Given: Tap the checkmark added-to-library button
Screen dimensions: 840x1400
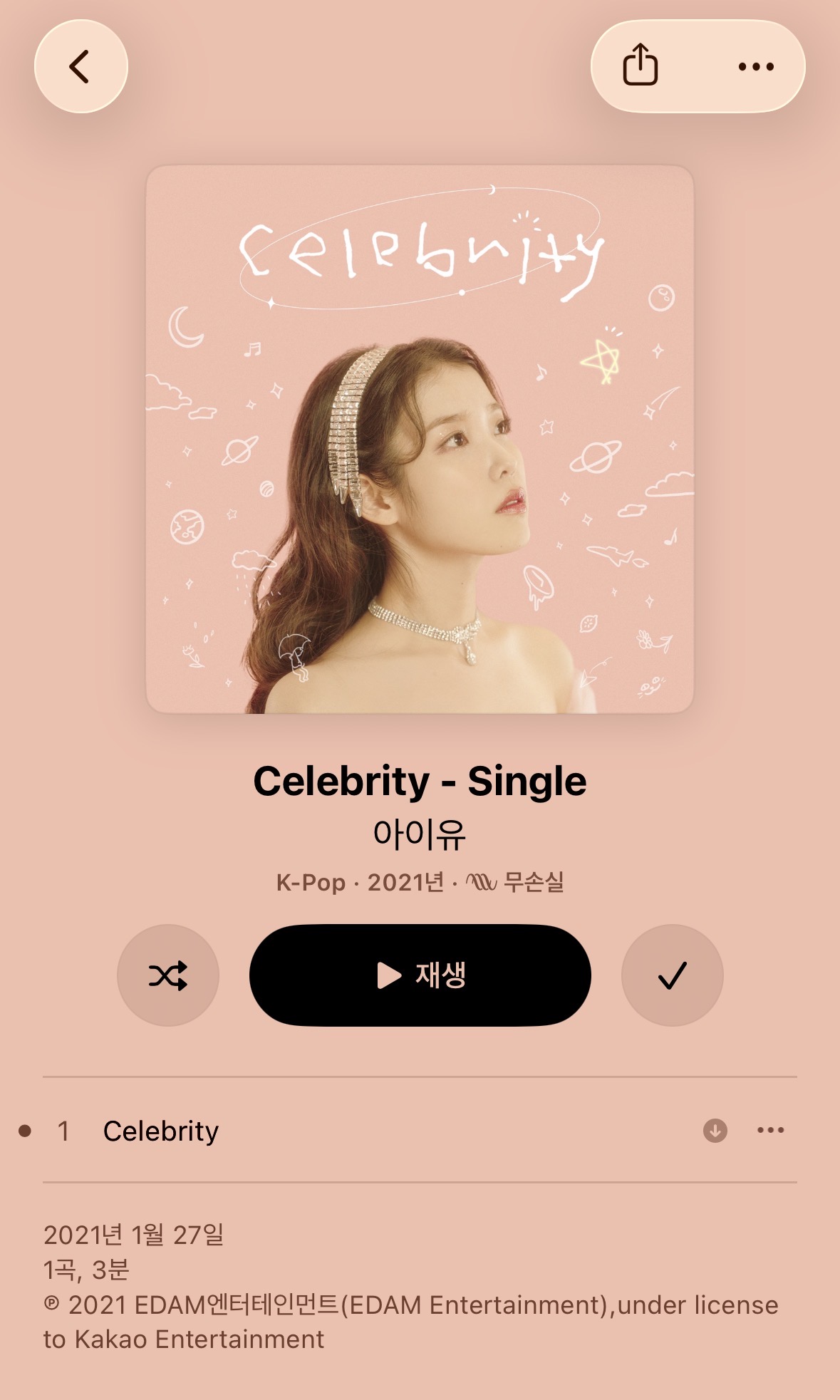Looking at the screenshot, I should pos(672,975).
